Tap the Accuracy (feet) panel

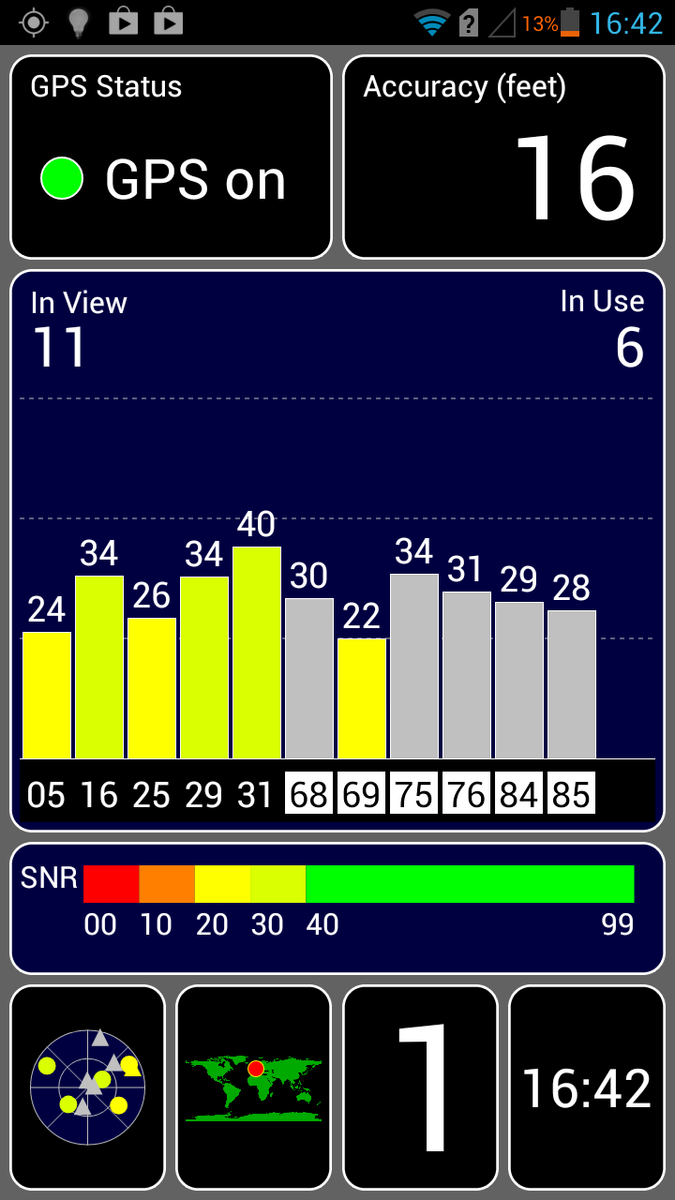504,157
